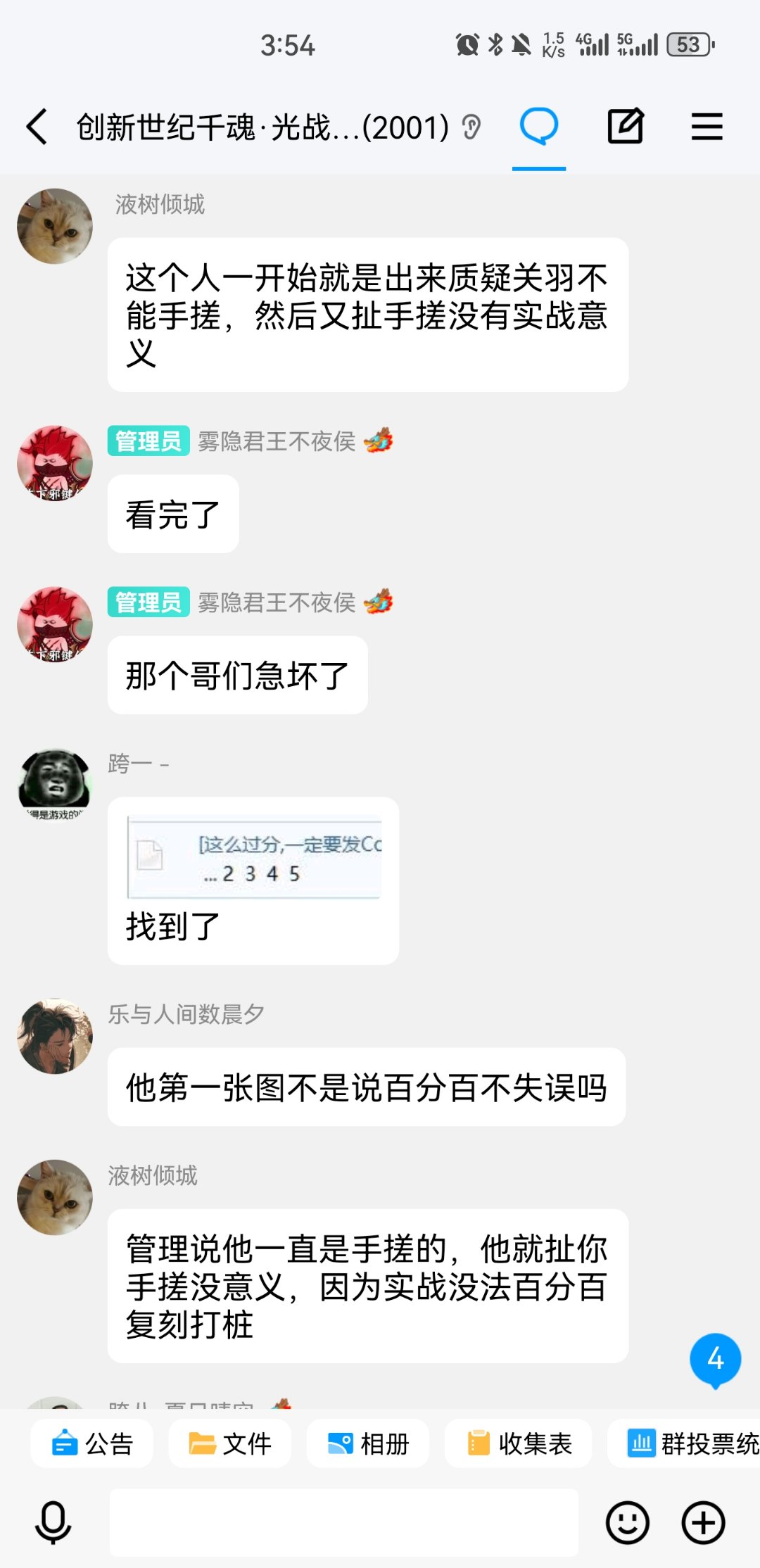Open the edit/post icon in header

[625, 127]
